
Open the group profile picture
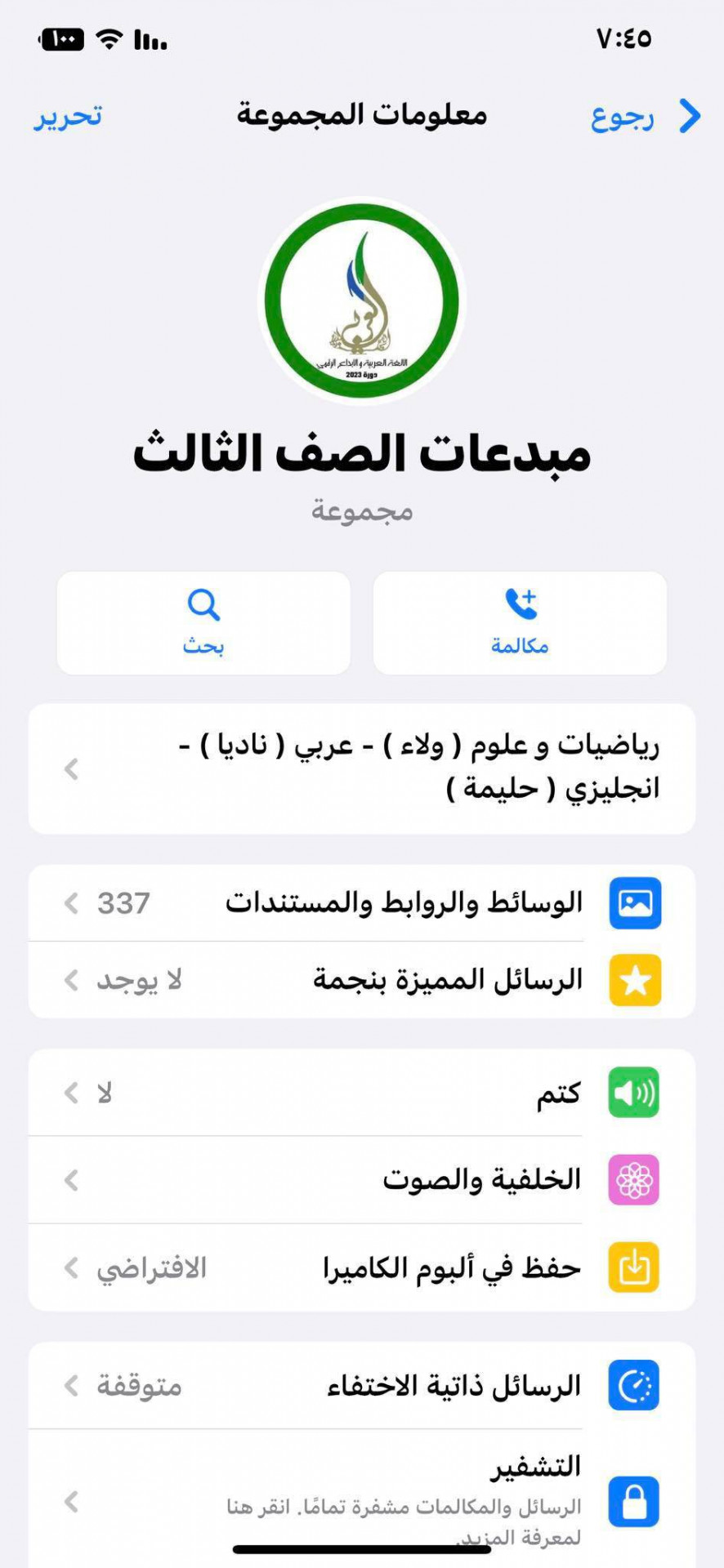click(x=362, y=301)
